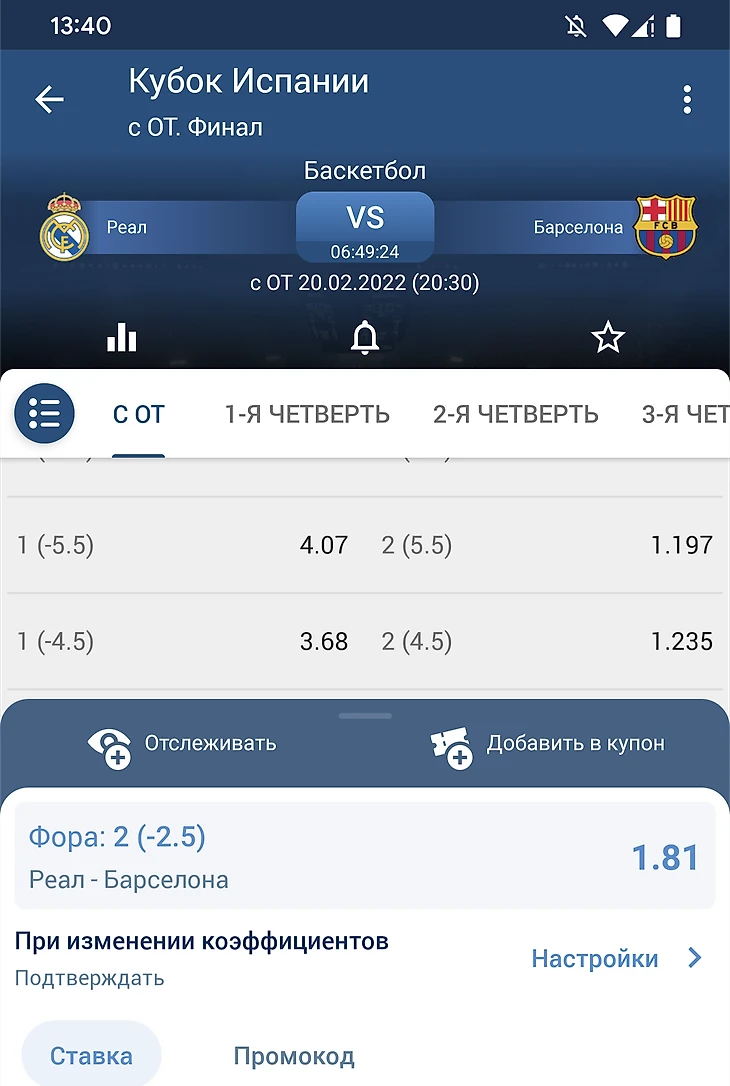Switch to the Промокод tab
This screenshot has width=730, height=1086.
click(x=294, y=1056)
